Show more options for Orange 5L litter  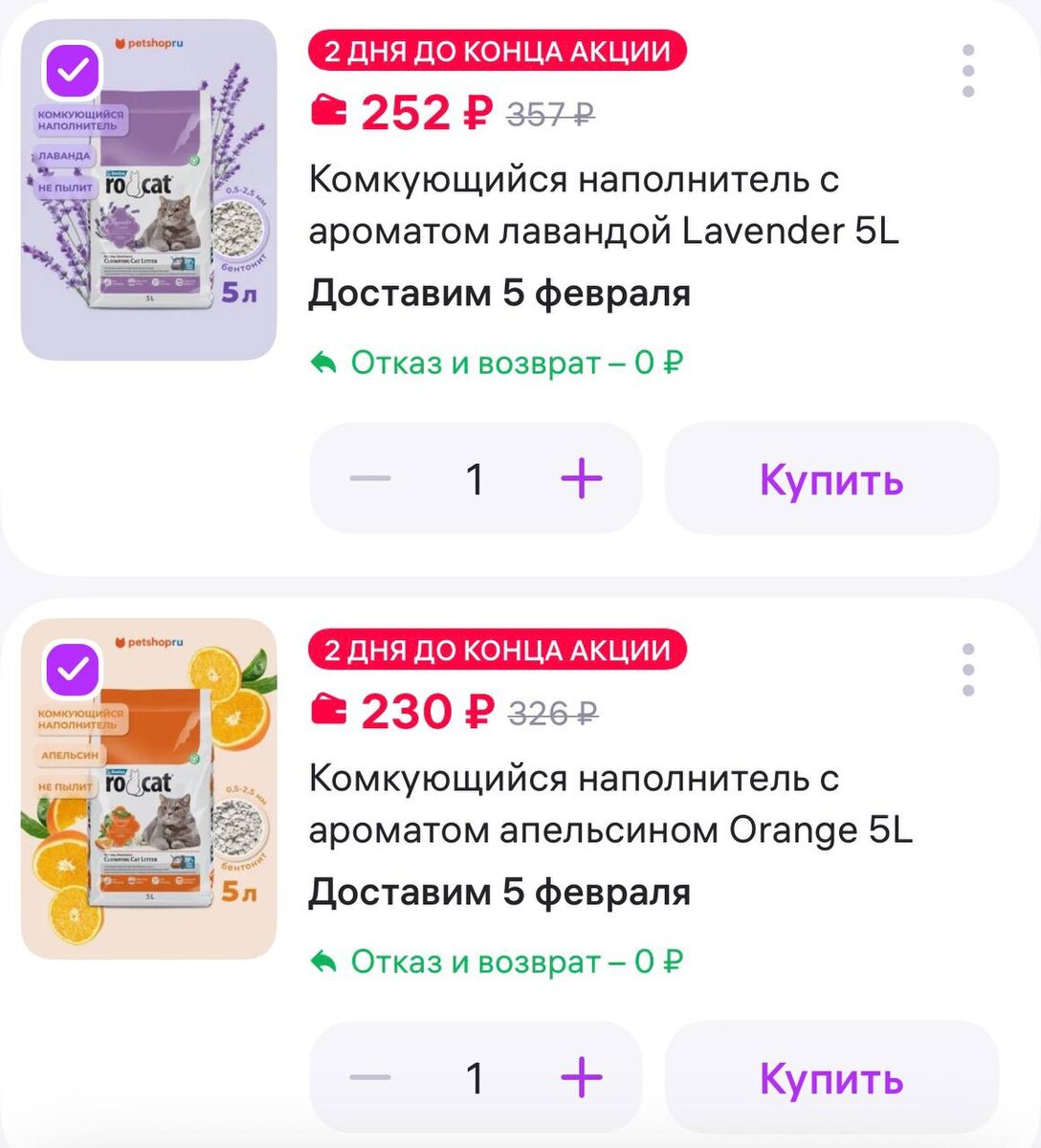[968, 670]
